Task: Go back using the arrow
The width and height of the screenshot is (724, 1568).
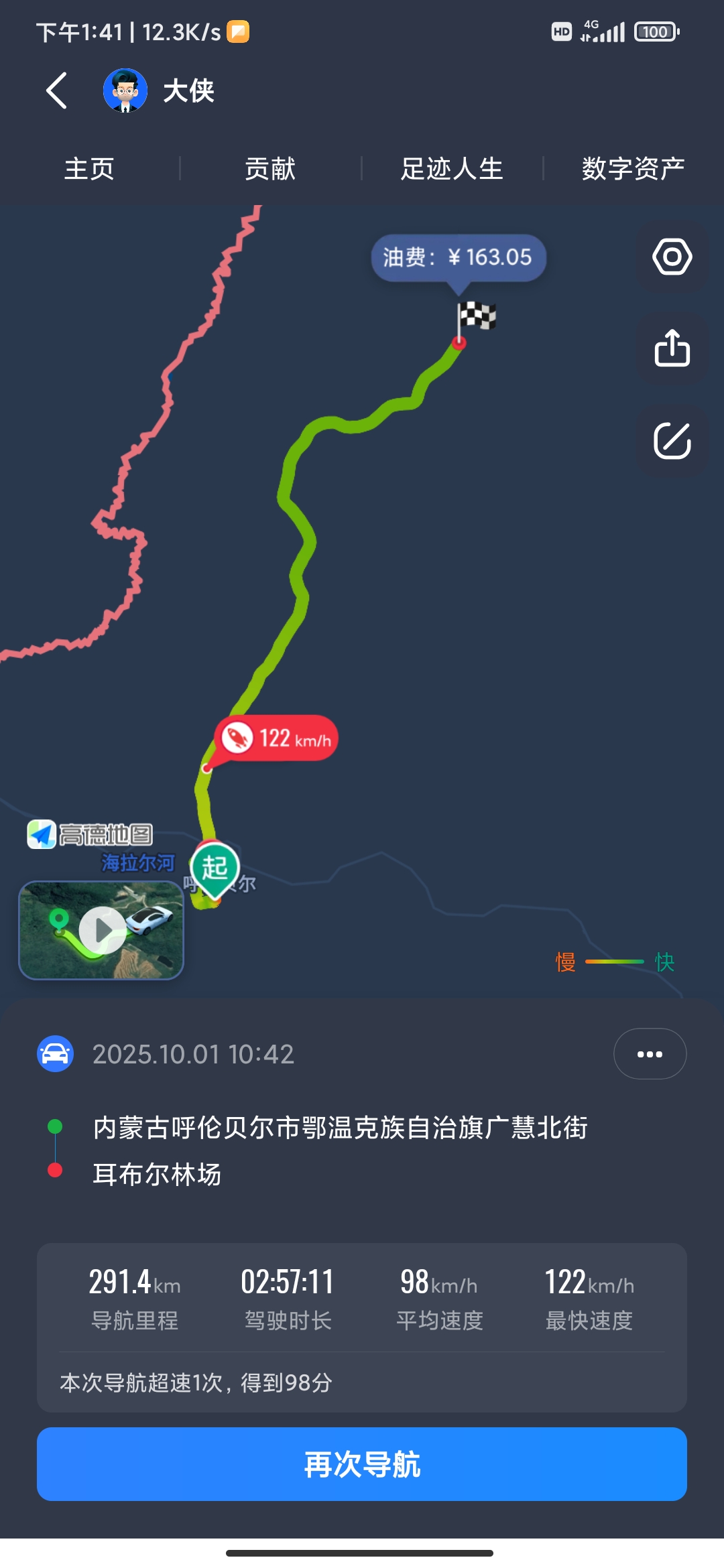Action: coord(57,90)
